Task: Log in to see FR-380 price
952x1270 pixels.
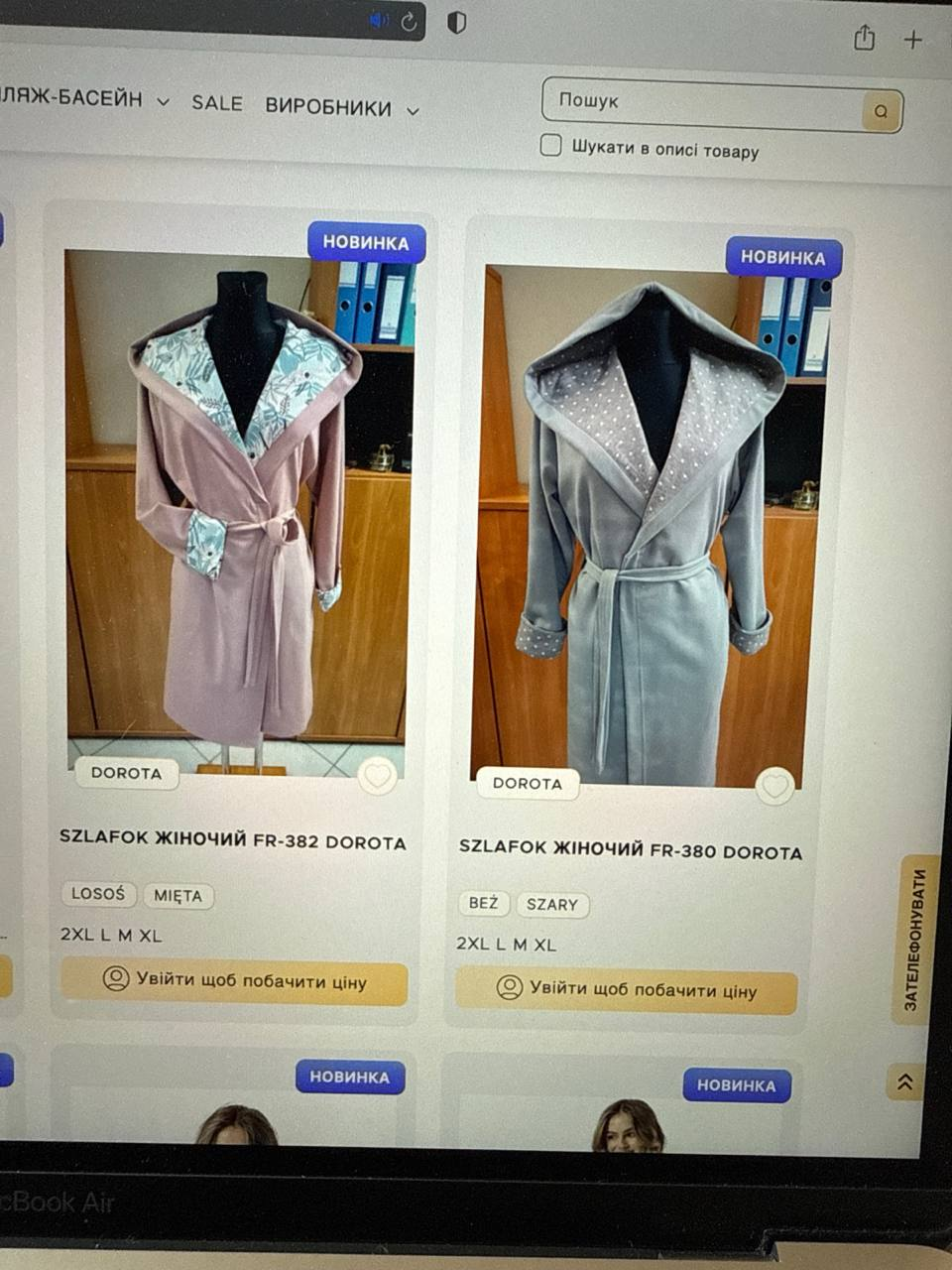Action: point(626,990)
